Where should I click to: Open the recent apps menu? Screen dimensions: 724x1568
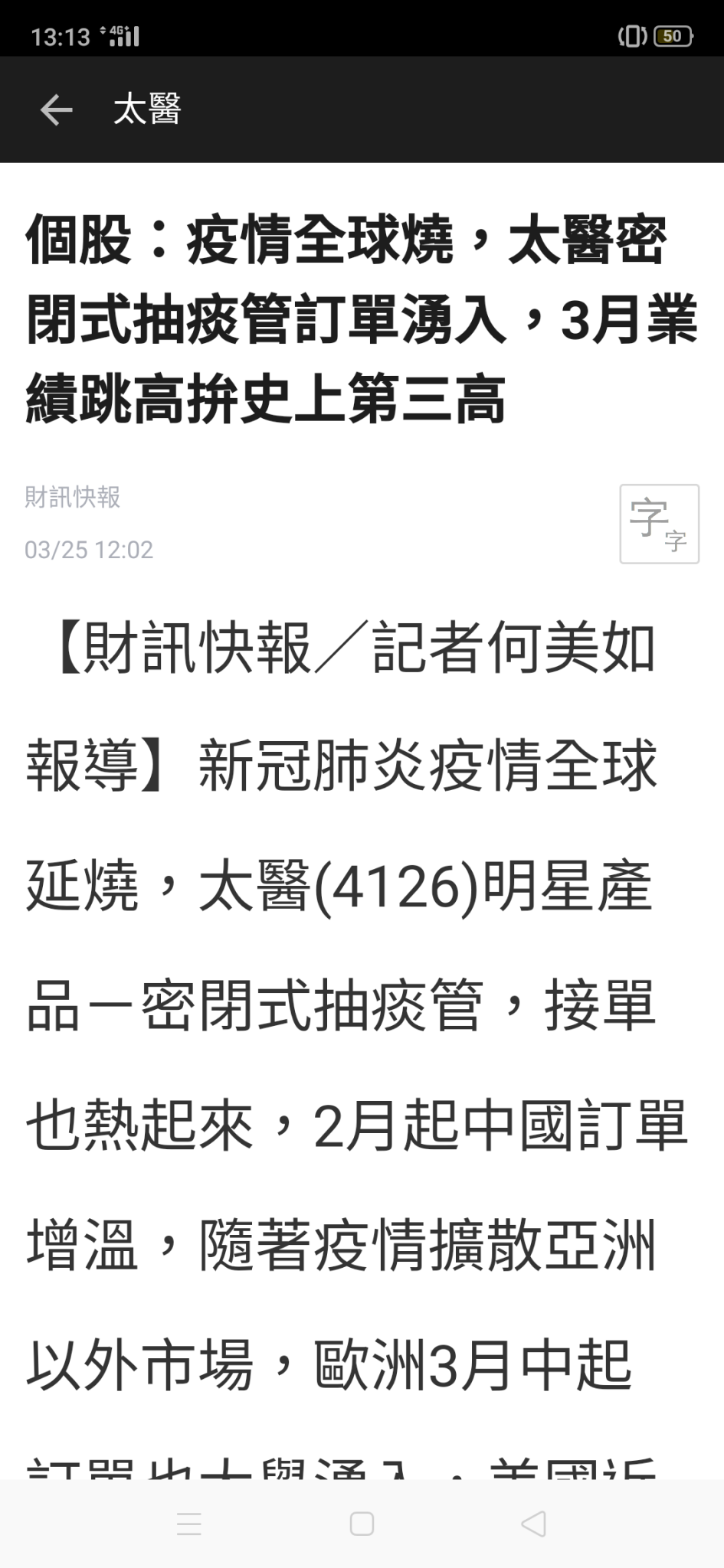coord(189,1524)
